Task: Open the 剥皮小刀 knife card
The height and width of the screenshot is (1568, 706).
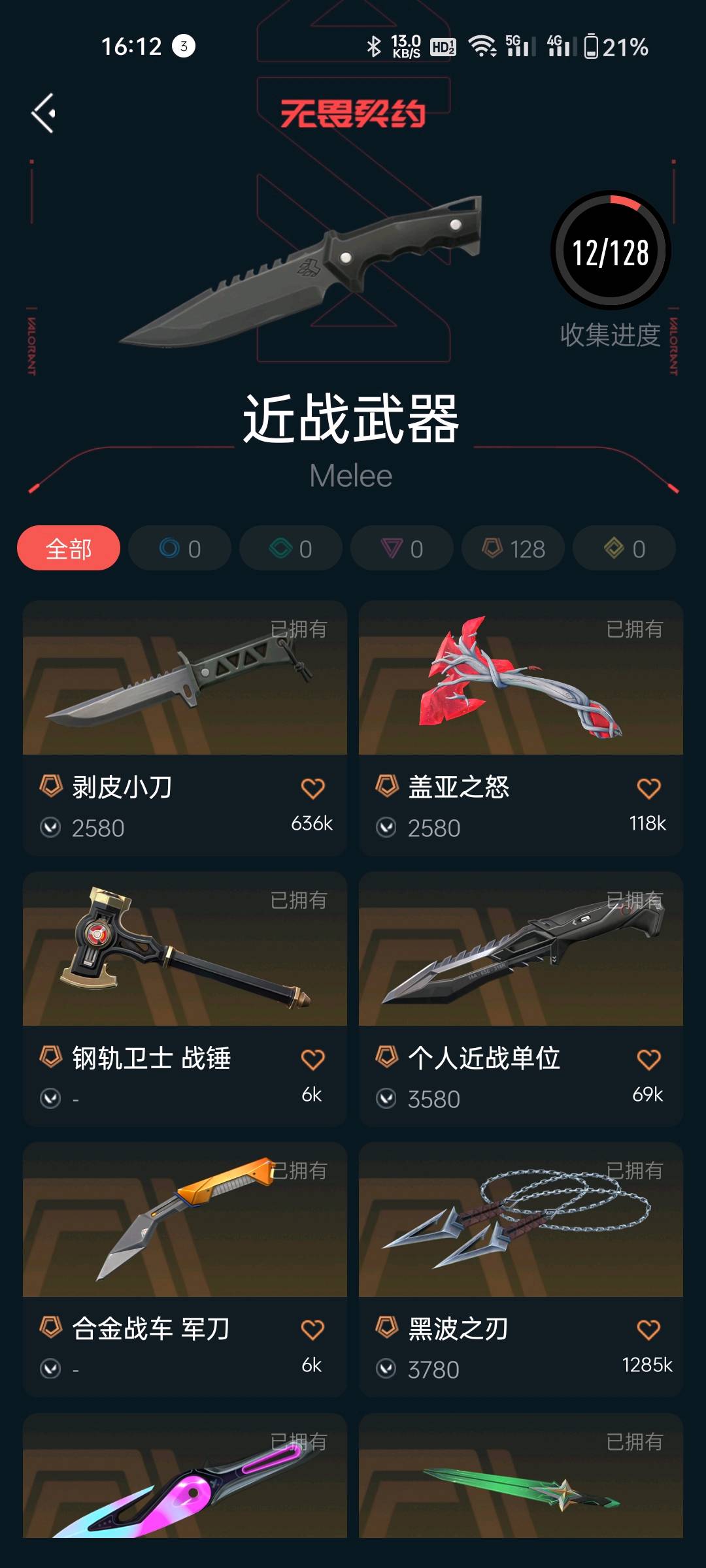Action: click(x=185, y=728)
